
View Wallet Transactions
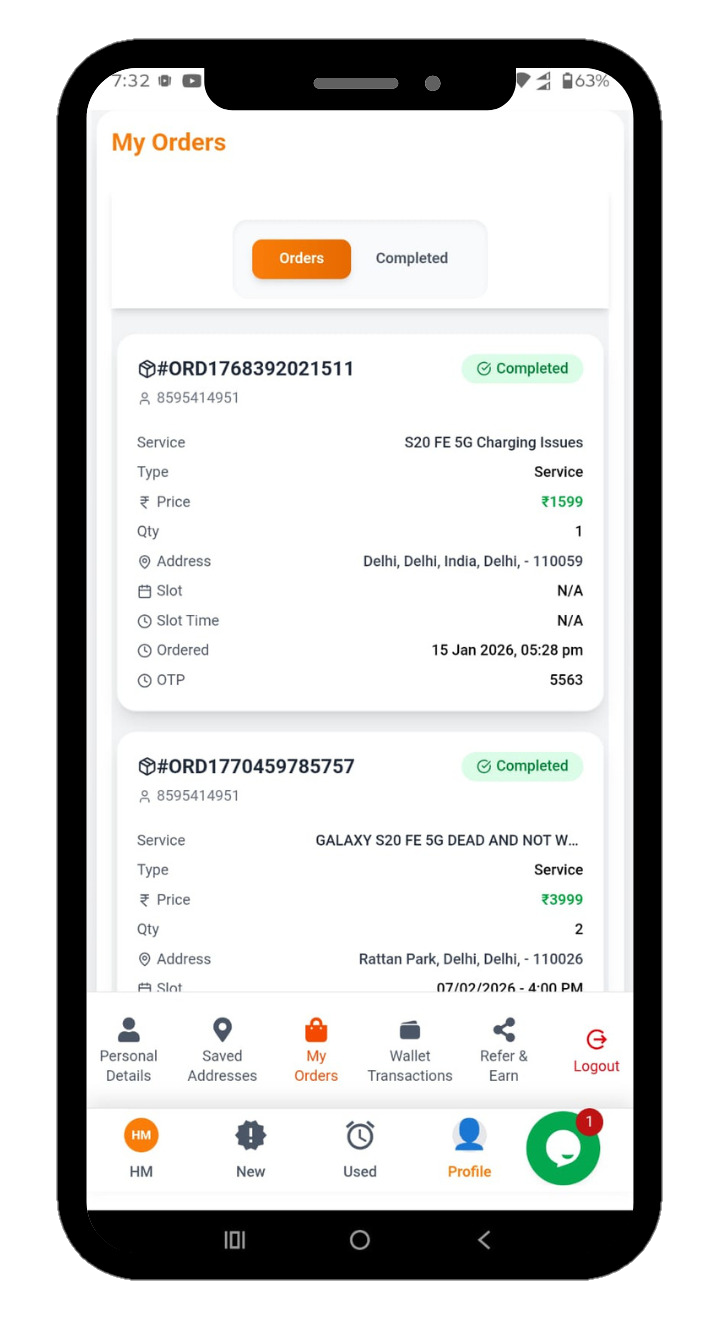pos(410,1050)
